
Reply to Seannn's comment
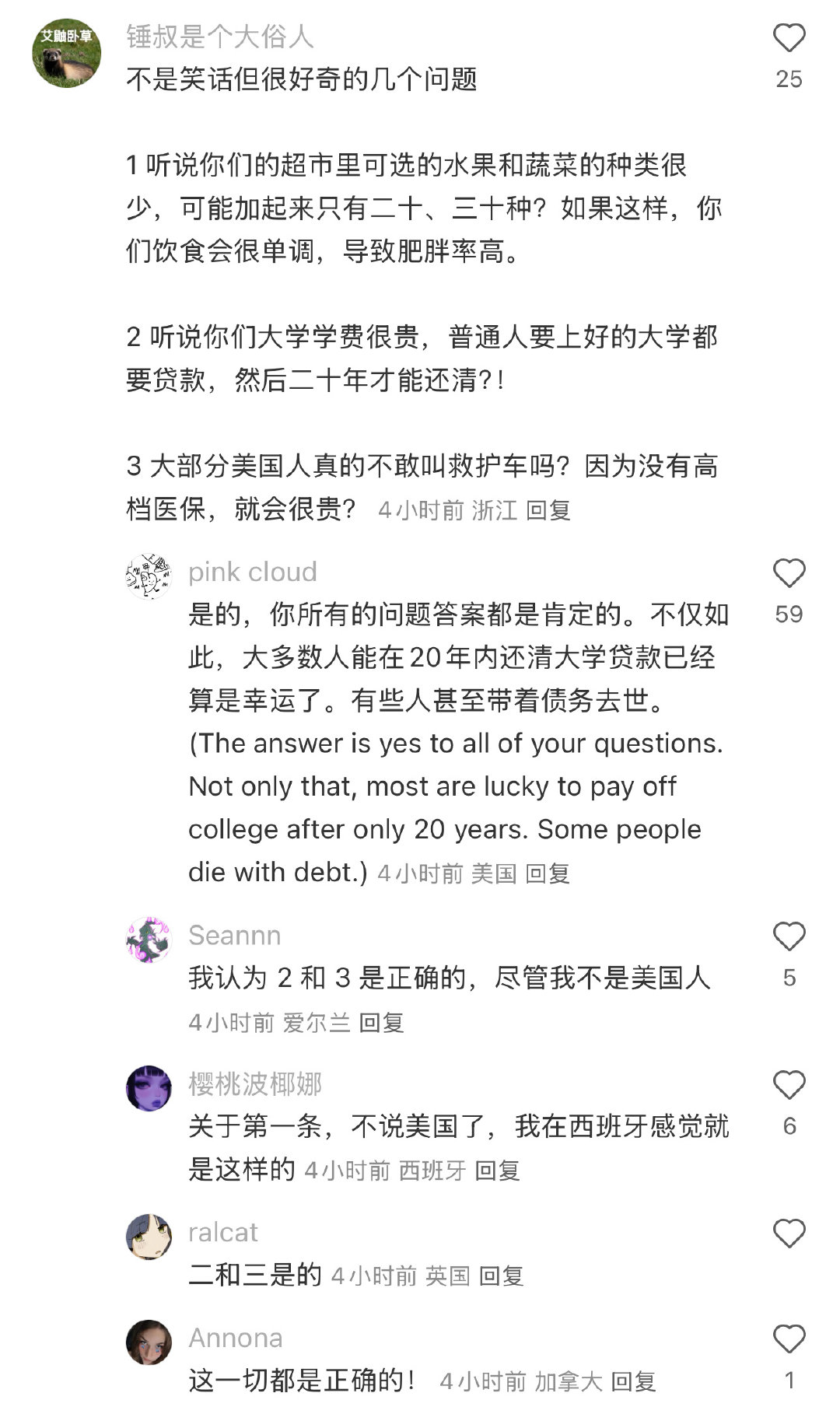coord(382,1022)
